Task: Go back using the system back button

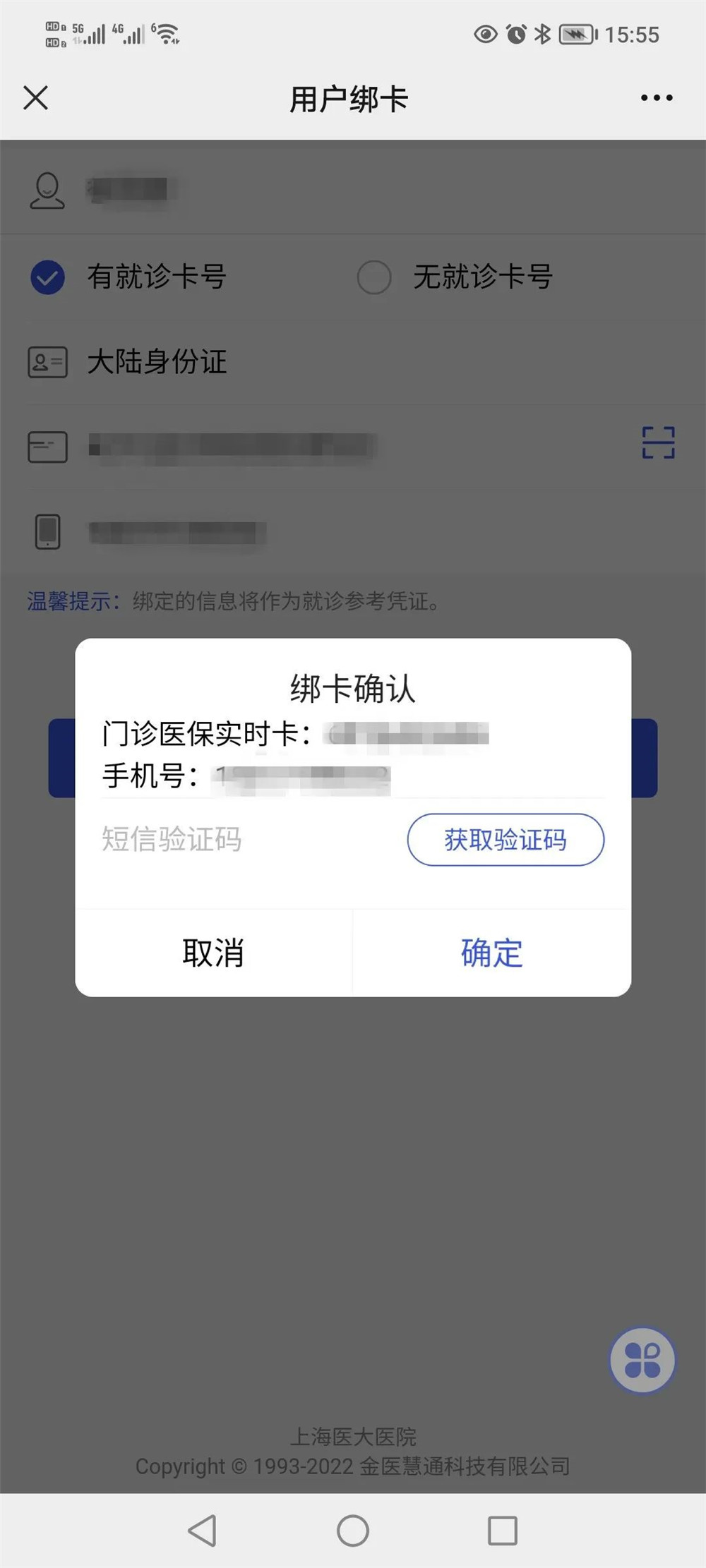Action: (203, 1531)
